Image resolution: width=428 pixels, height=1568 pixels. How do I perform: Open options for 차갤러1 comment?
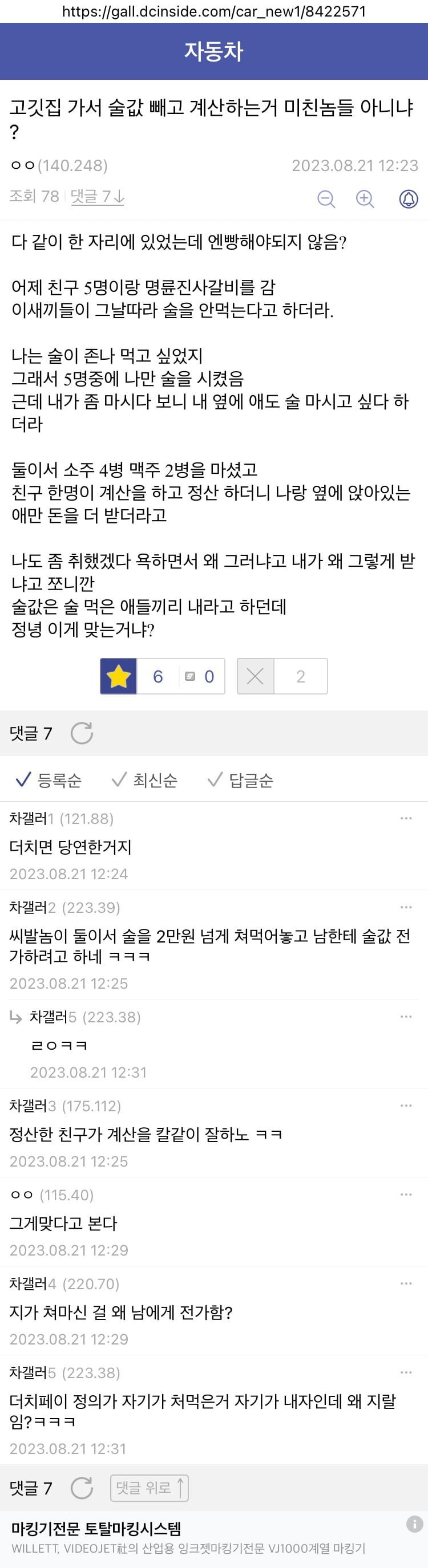pyautogui.click(x=406, y=819)
